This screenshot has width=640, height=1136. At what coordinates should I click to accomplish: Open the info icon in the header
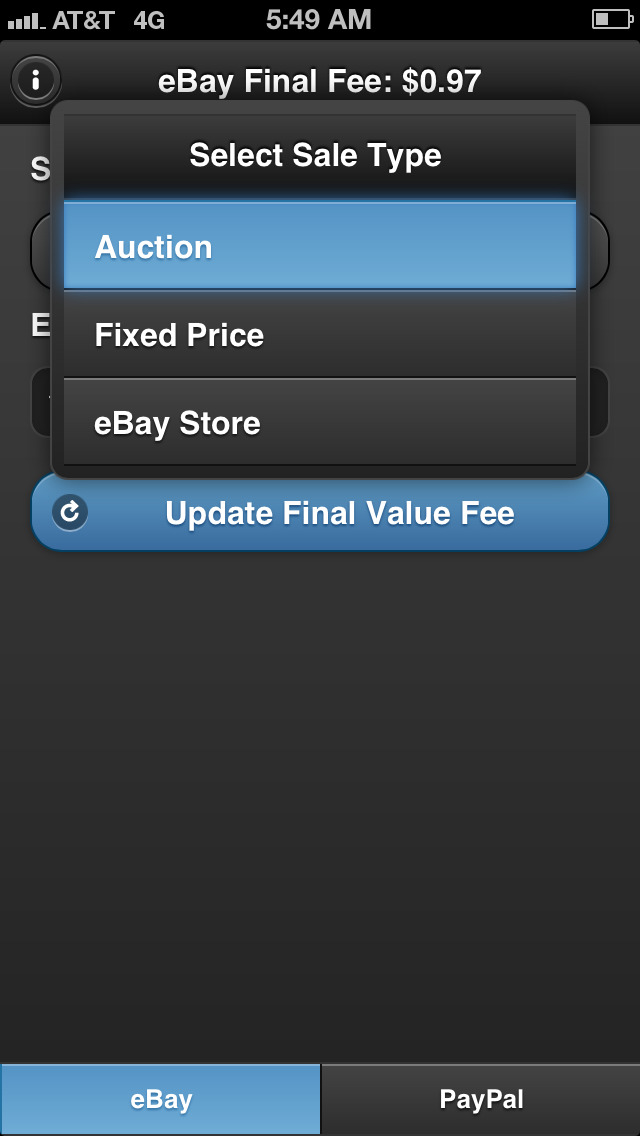point(36,80)
